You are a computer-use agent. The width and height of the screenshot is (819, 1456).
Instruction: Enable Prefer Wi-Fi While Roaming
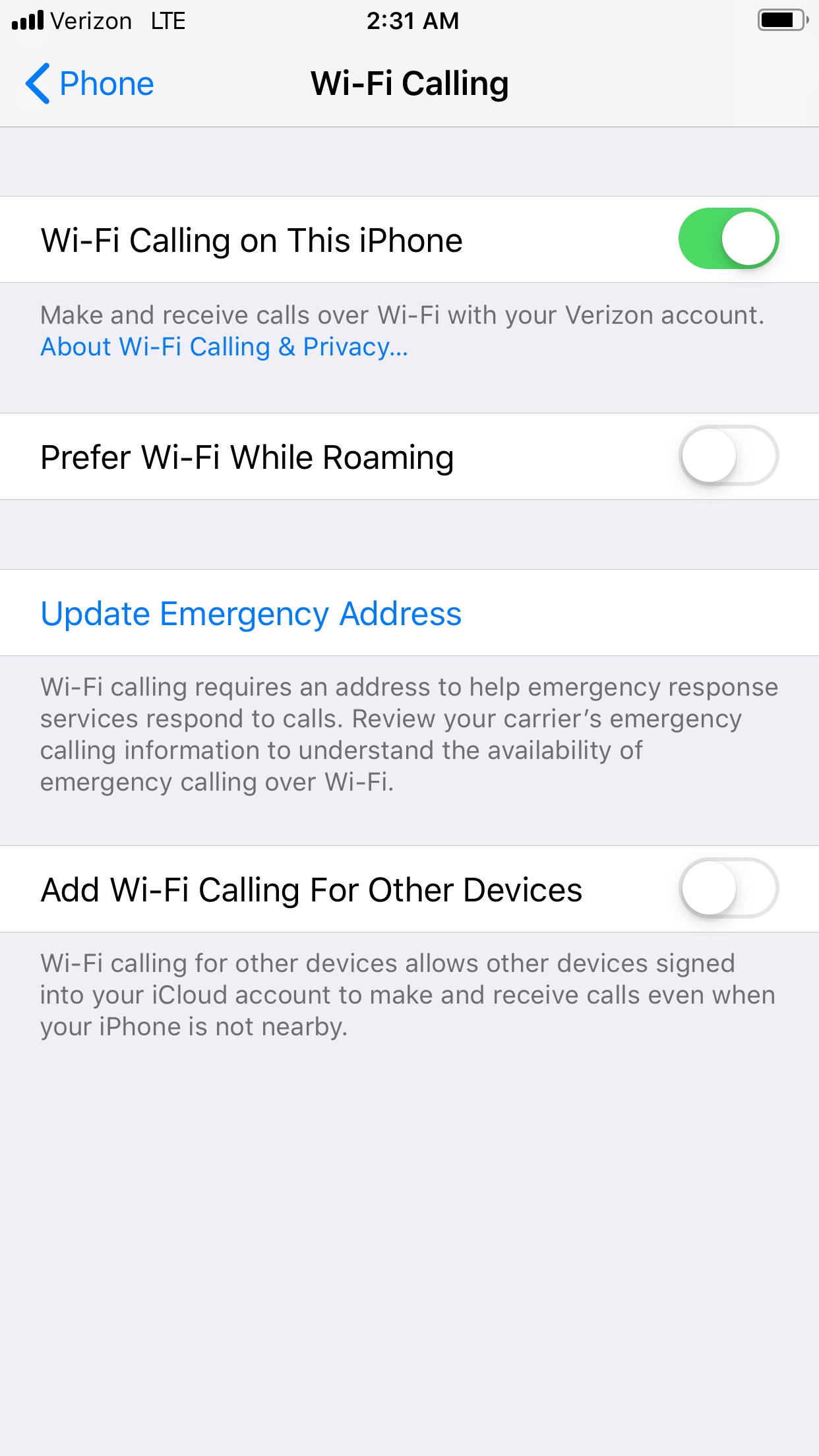pyautogui.click(x=728, y=456)
